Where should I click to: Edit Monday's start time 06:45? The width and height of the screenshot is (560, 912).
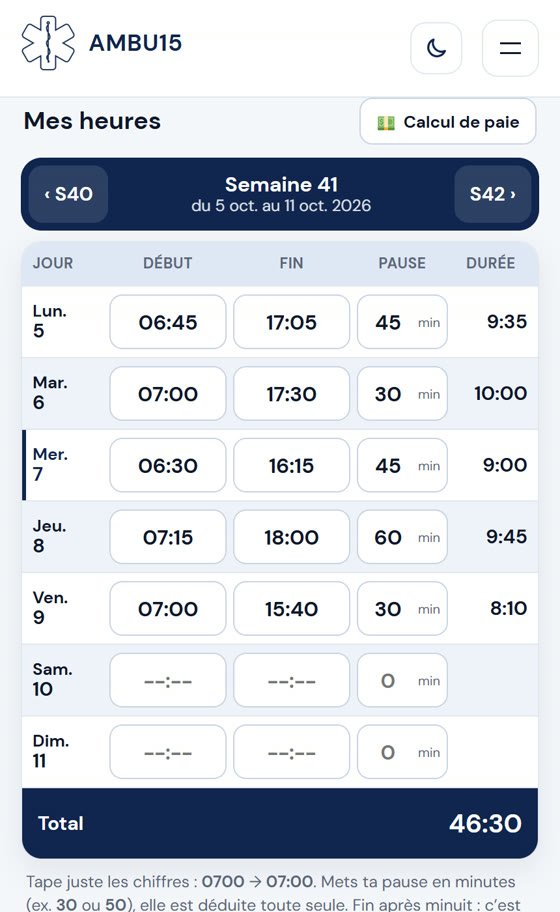tap(167, 322)
